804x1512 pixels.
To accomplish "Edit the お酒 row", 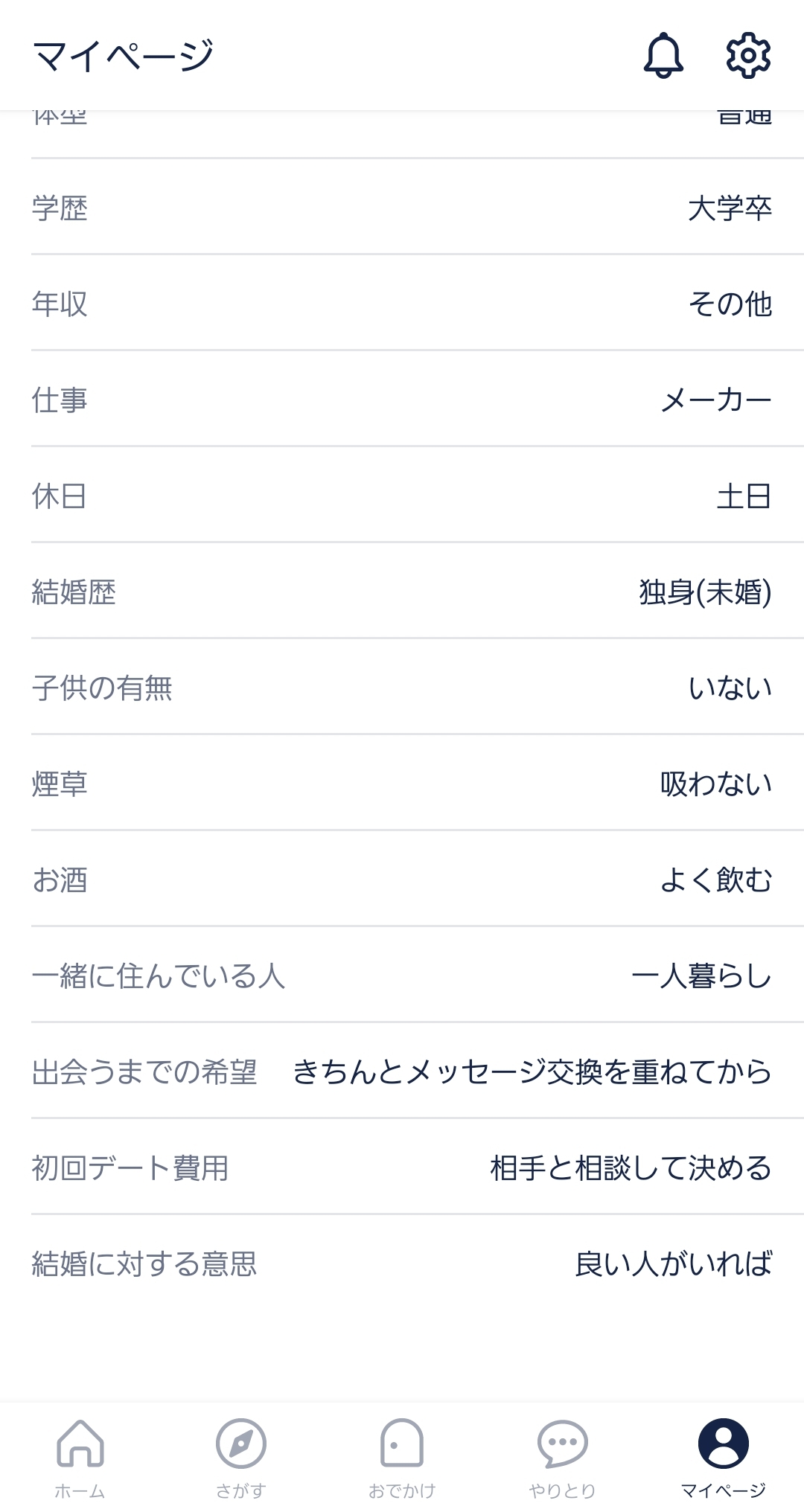I will pyautogui.click(x=402, y=880).
